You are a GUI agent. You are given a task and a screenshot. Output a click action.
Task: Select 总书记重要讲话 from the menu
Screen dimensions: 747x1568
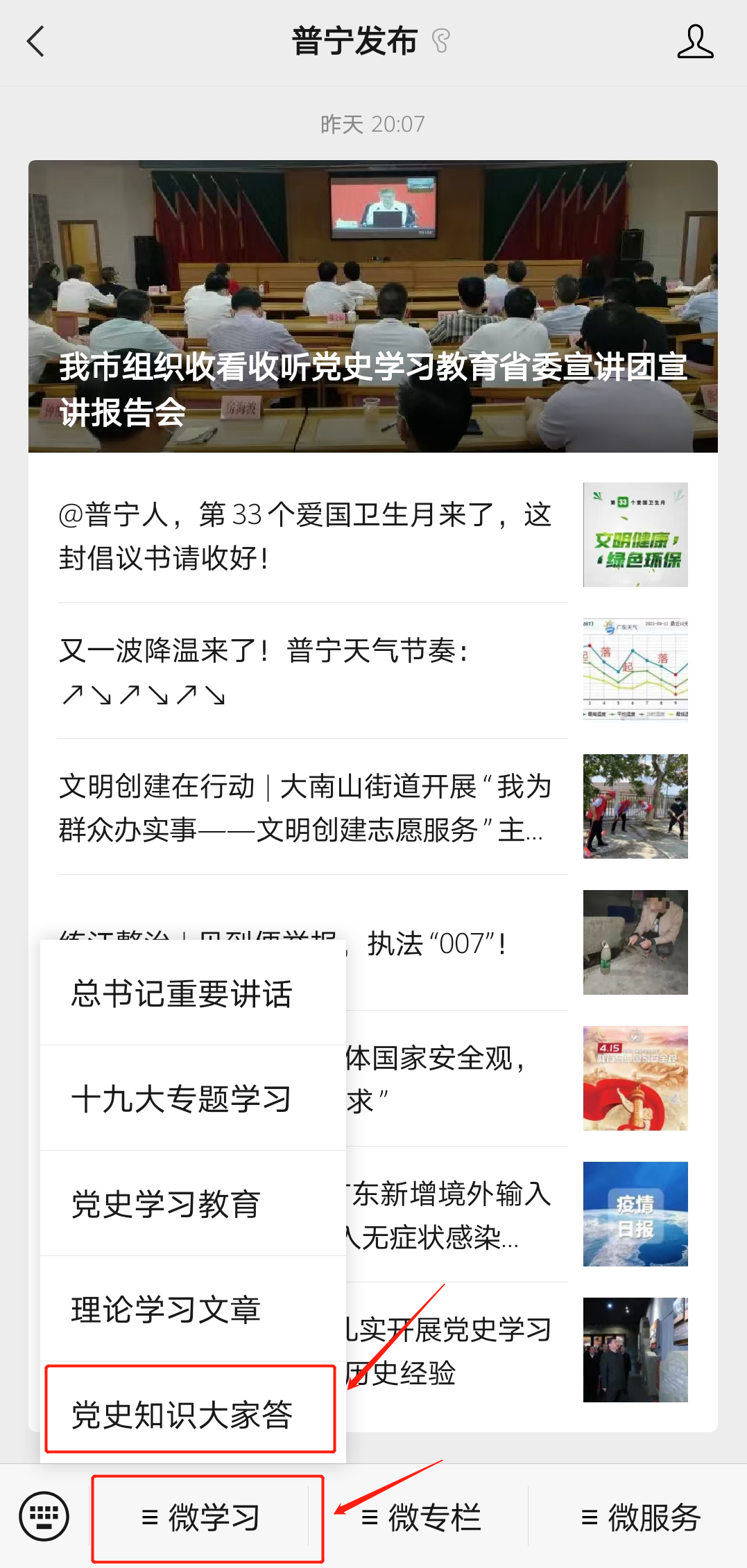pos(182,994)
